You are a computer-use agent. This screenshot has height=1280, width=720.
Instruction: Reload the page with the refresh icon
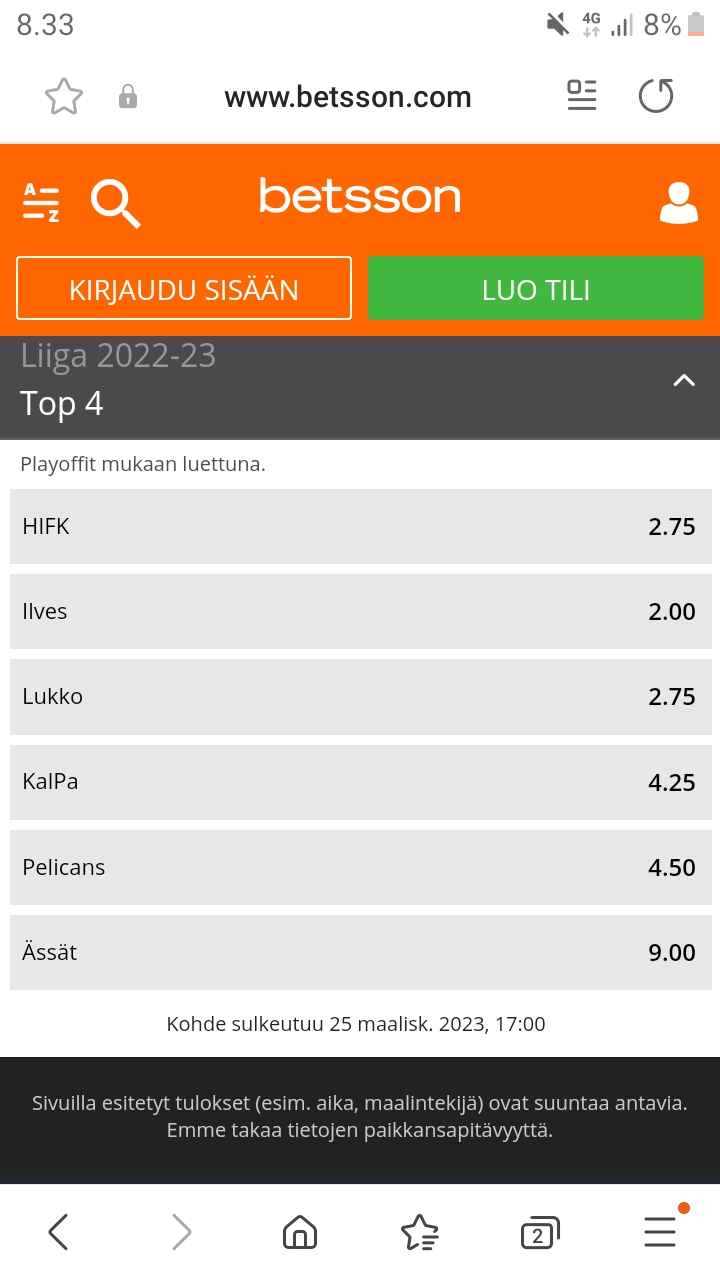pos(656,97)
